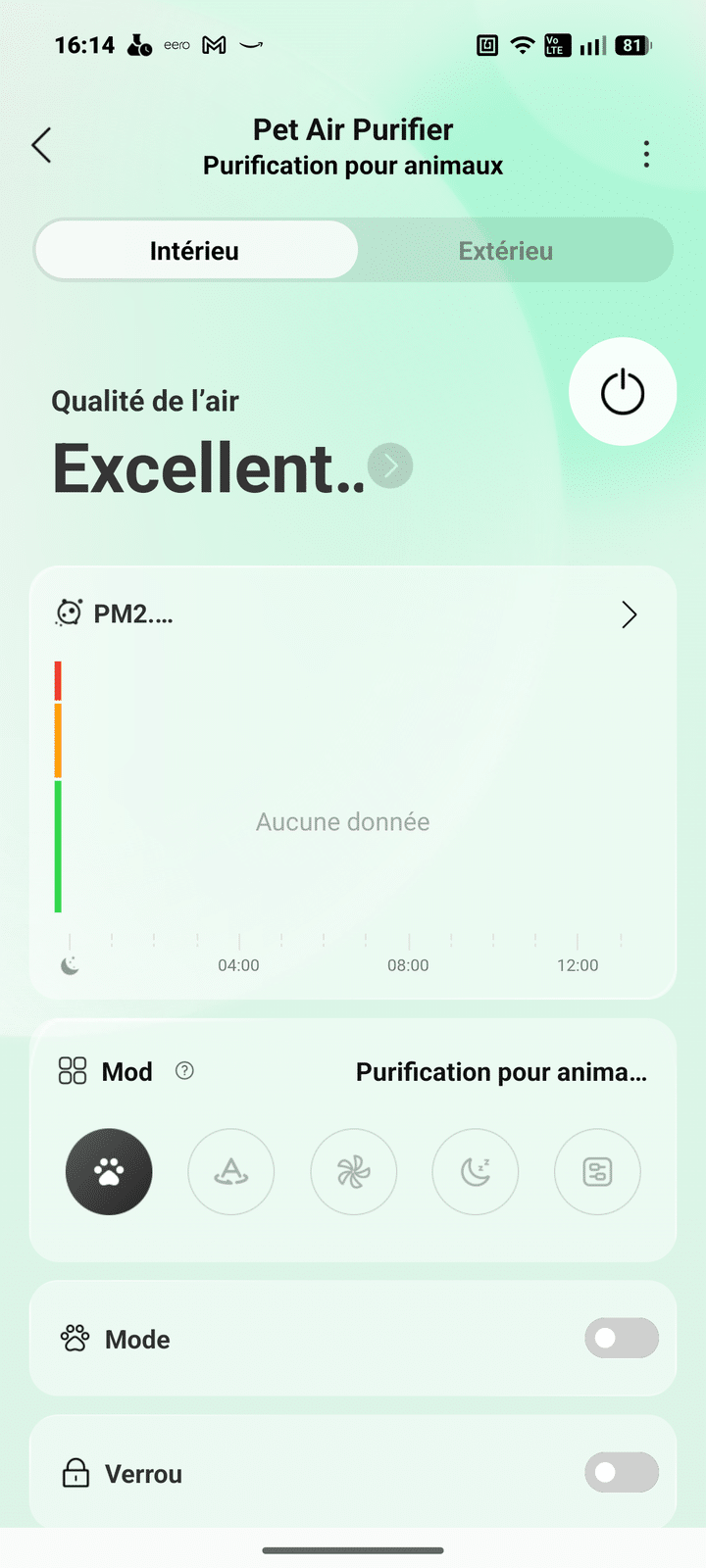Switch to the Intérieur tab

coord(195,251)
